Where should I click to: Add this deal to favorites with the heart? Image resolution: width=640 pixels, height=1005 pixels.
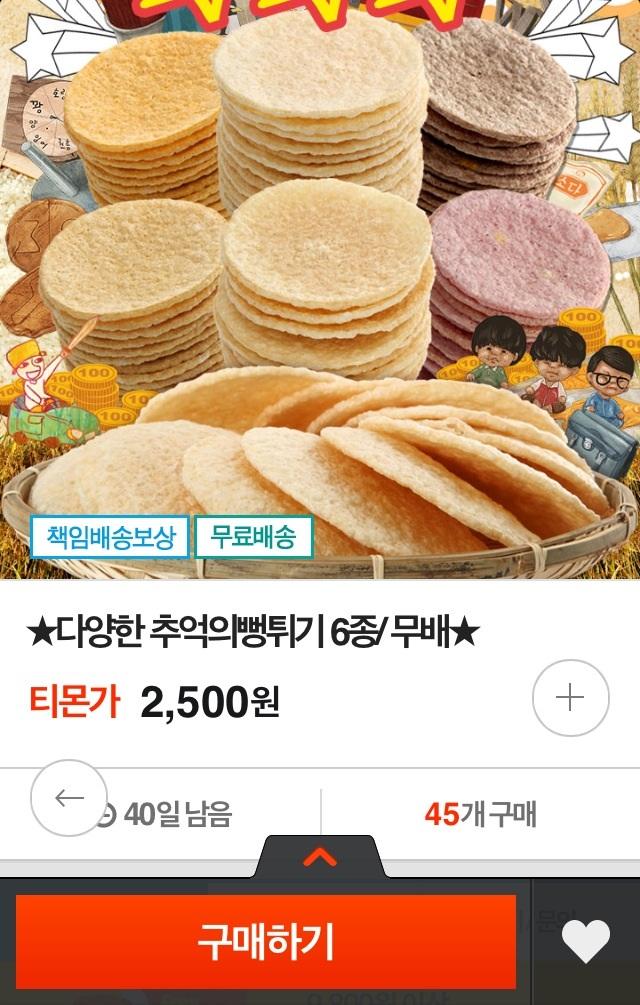[585, 942]
